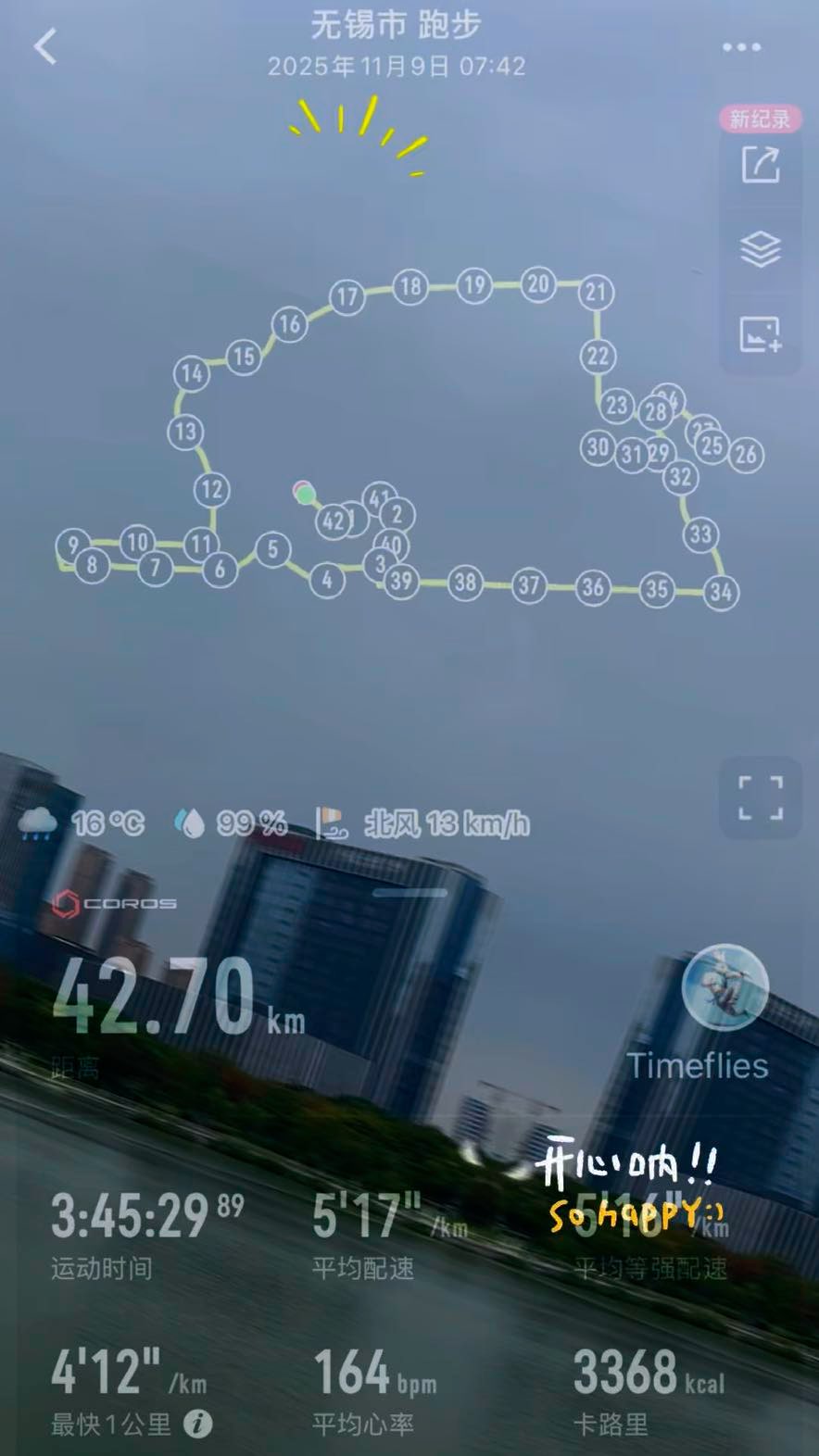
Task: Tap the drag handle above the stats
Action: [409, 893]
